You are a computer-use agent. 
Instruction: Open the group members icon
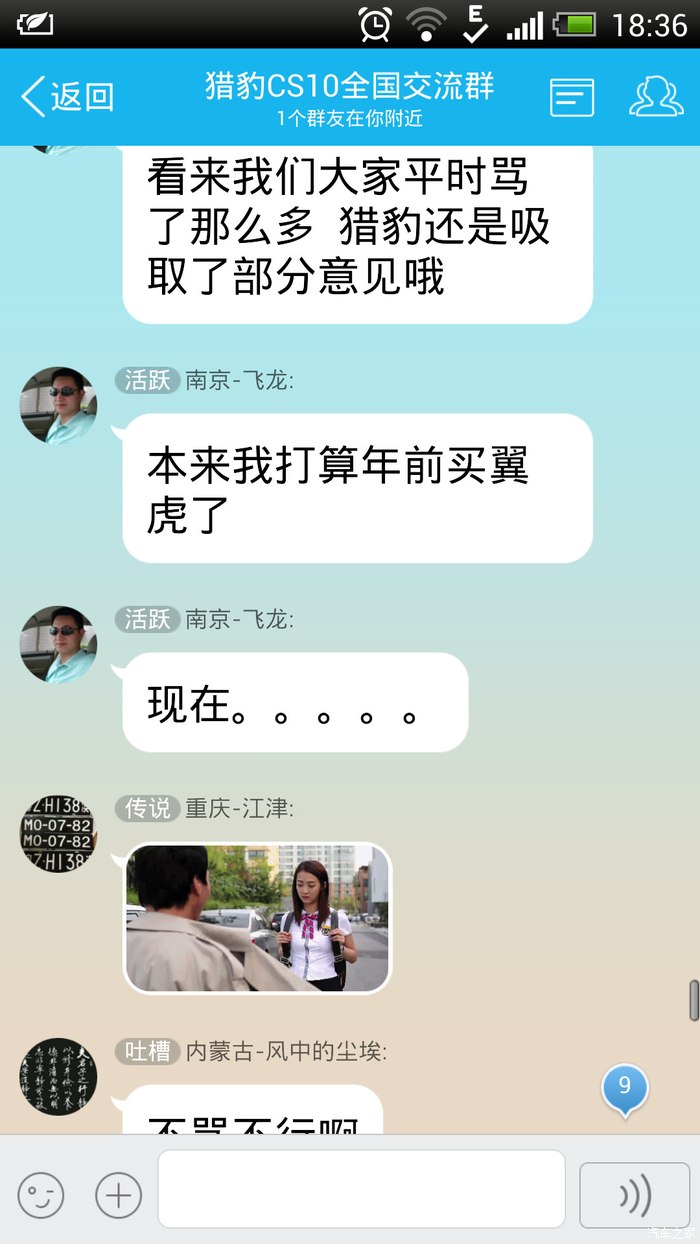pyautogui.click(x=655, y=97)
